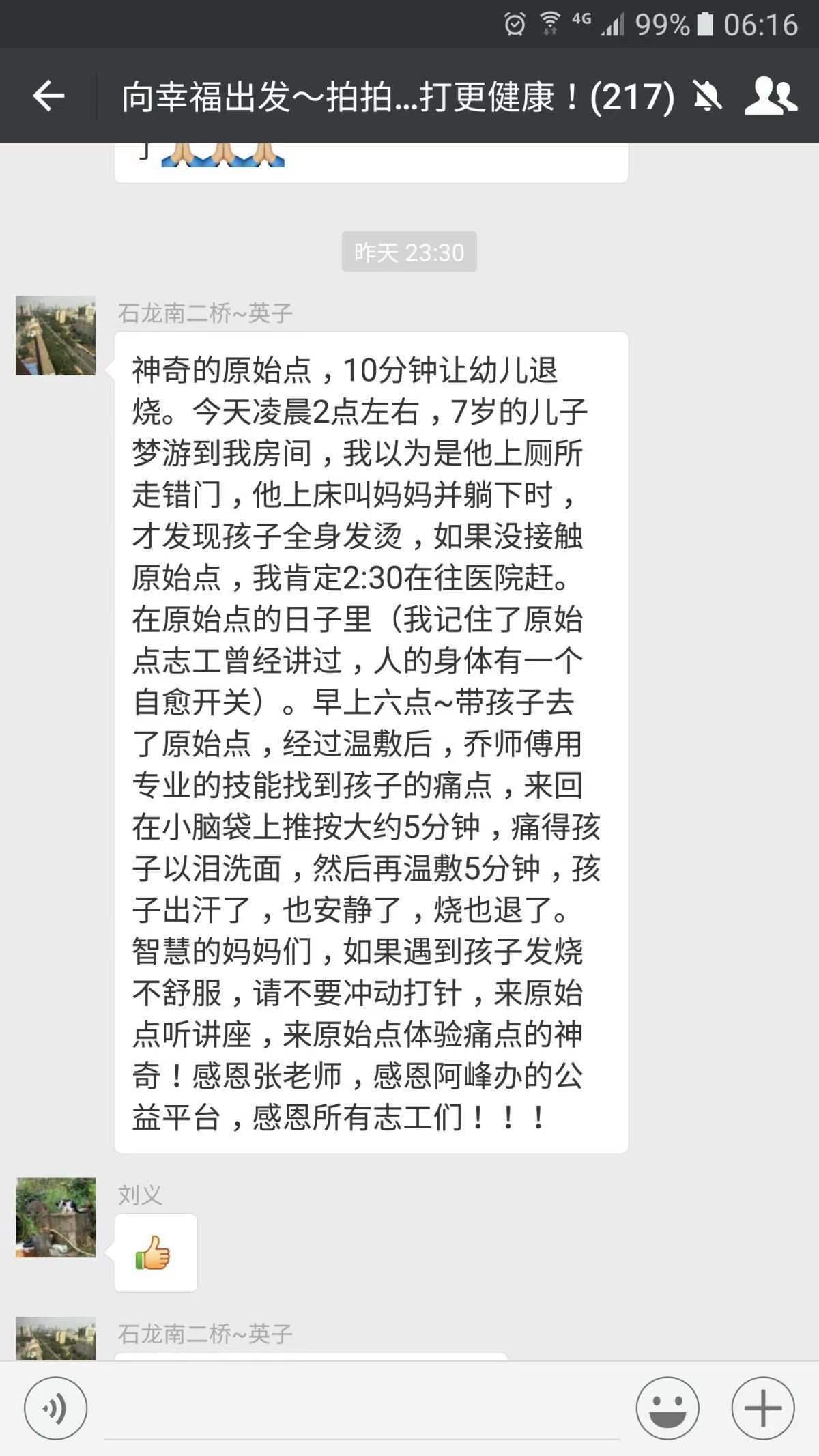Switch to voice message input
The image size is (819, 1456).
point(55,1408)
